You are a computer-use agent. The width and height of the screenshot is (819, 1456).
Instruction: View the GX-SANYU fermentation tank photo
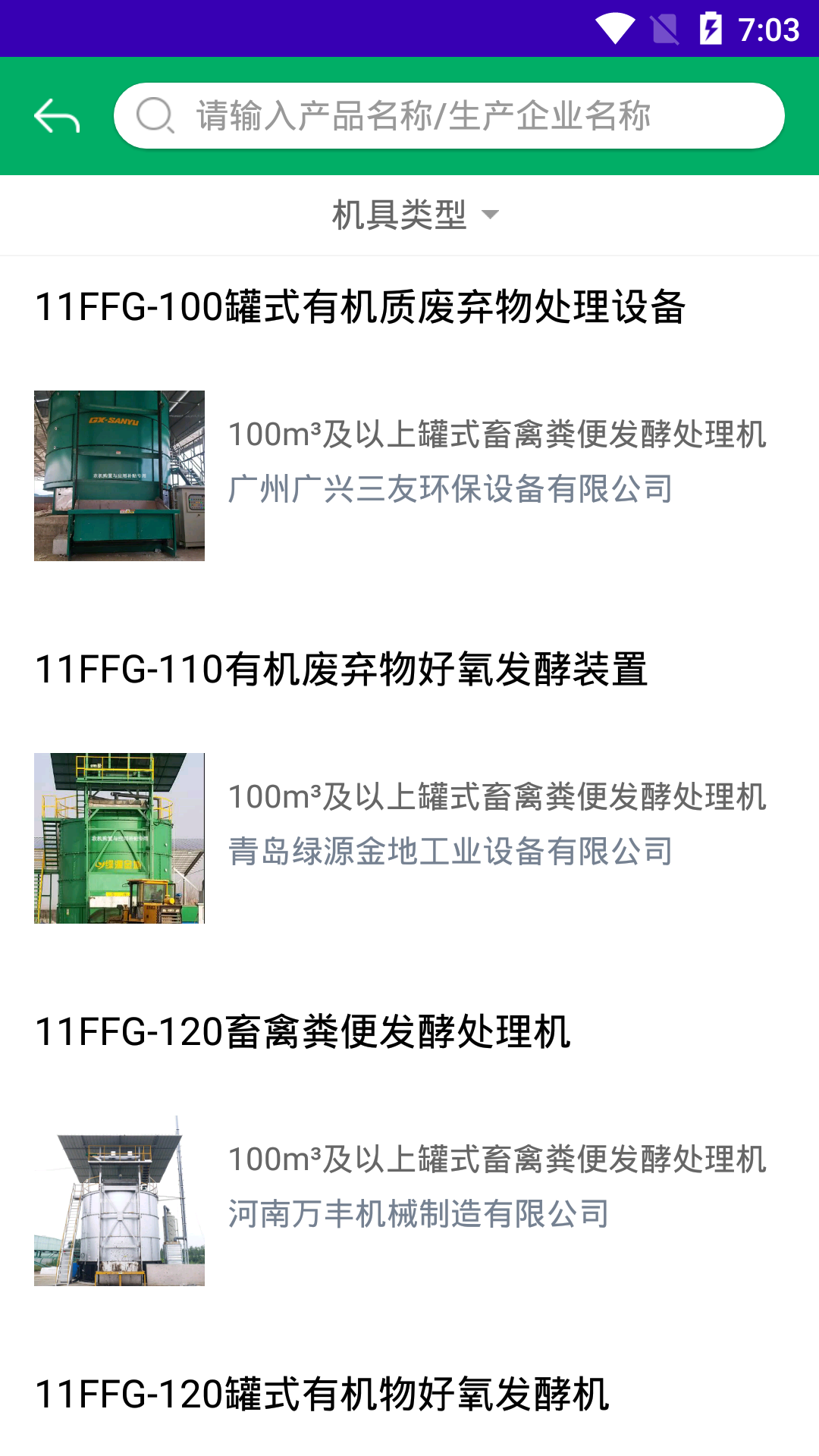(119, 475)
